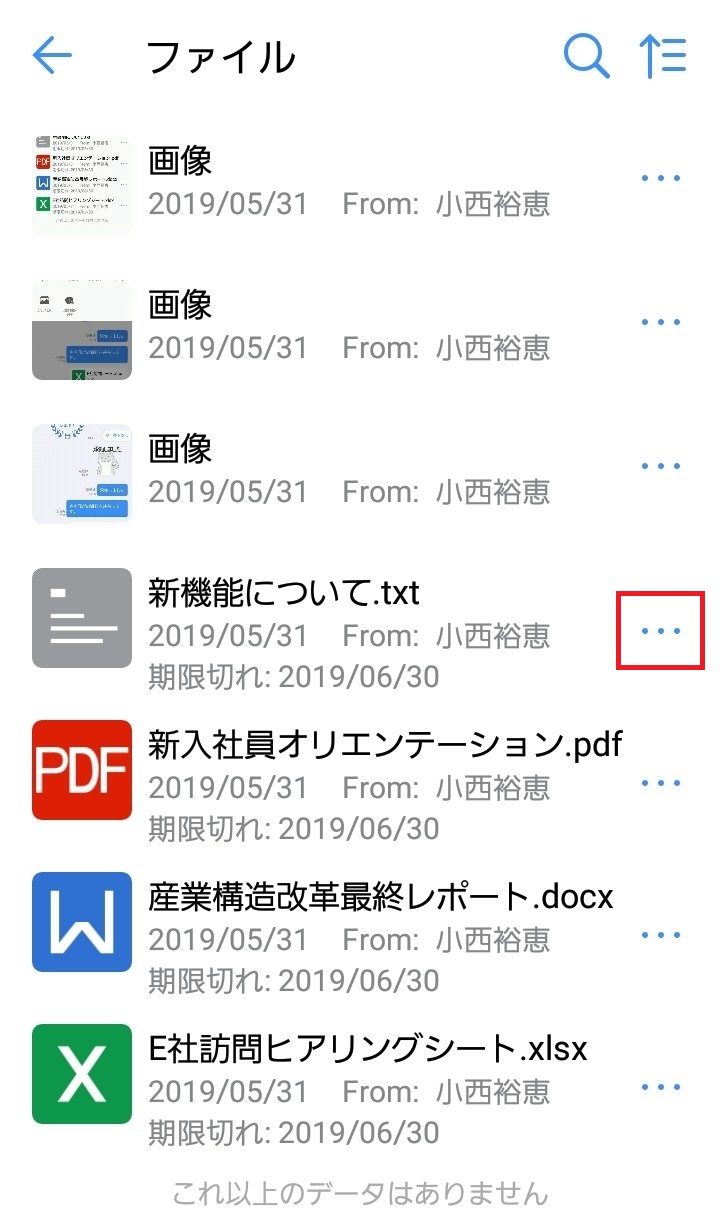Open the sort order options

point(663,56)
